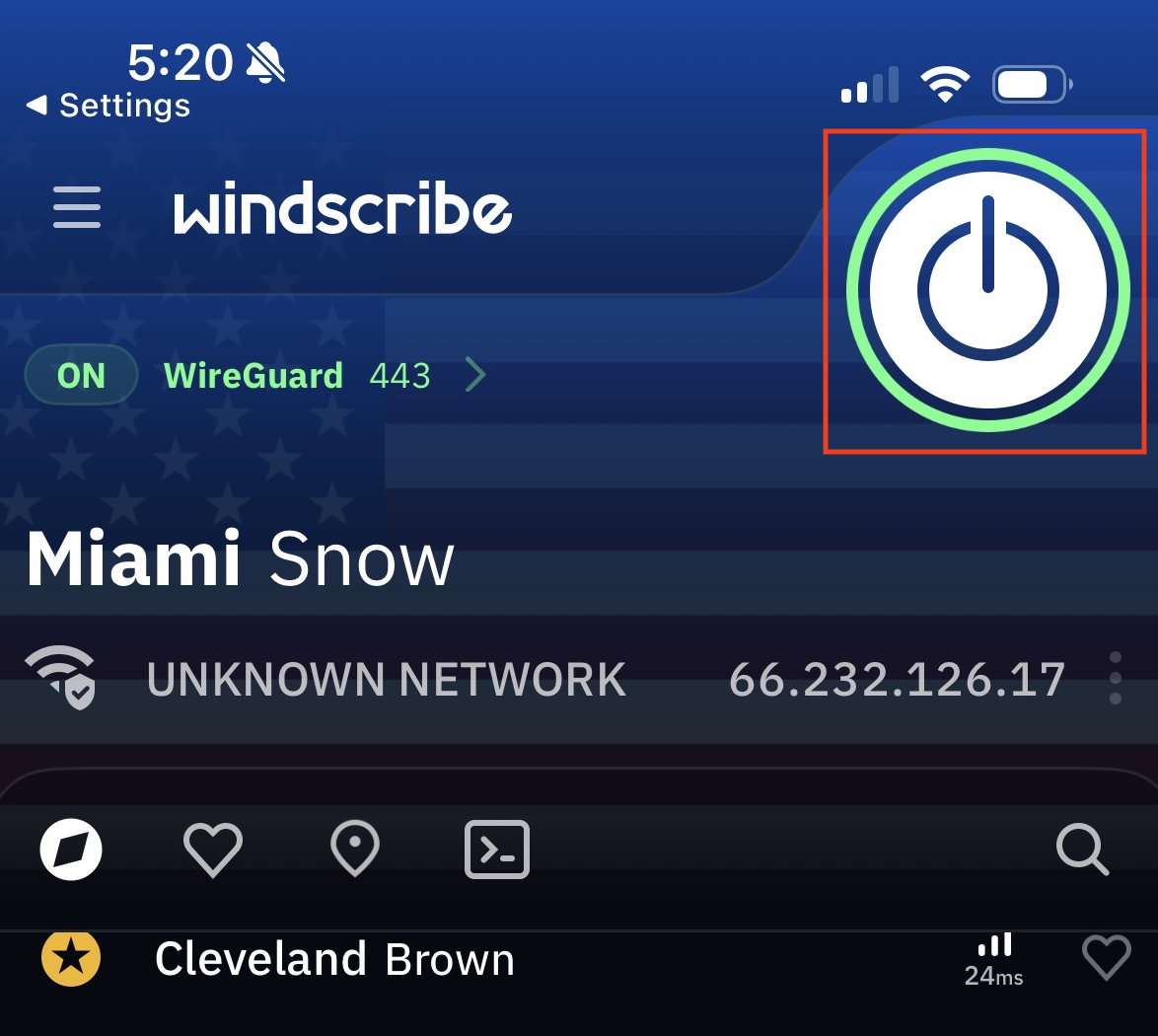Open the Unknown Network details
1158x1036 pixels.
click(386, 679)
